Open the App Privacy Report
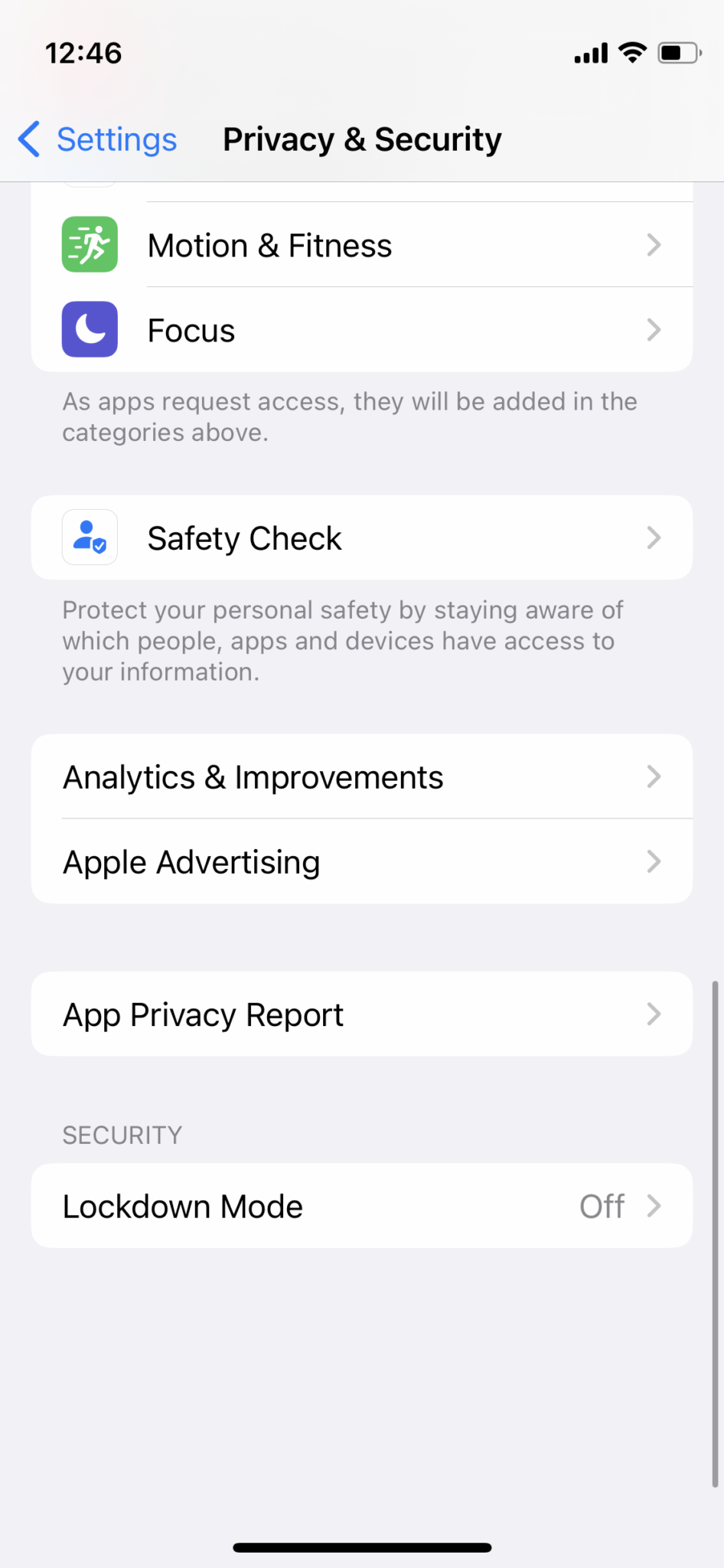Image resolution: width=724 pixels, height=1568 pixels. 361,1014
